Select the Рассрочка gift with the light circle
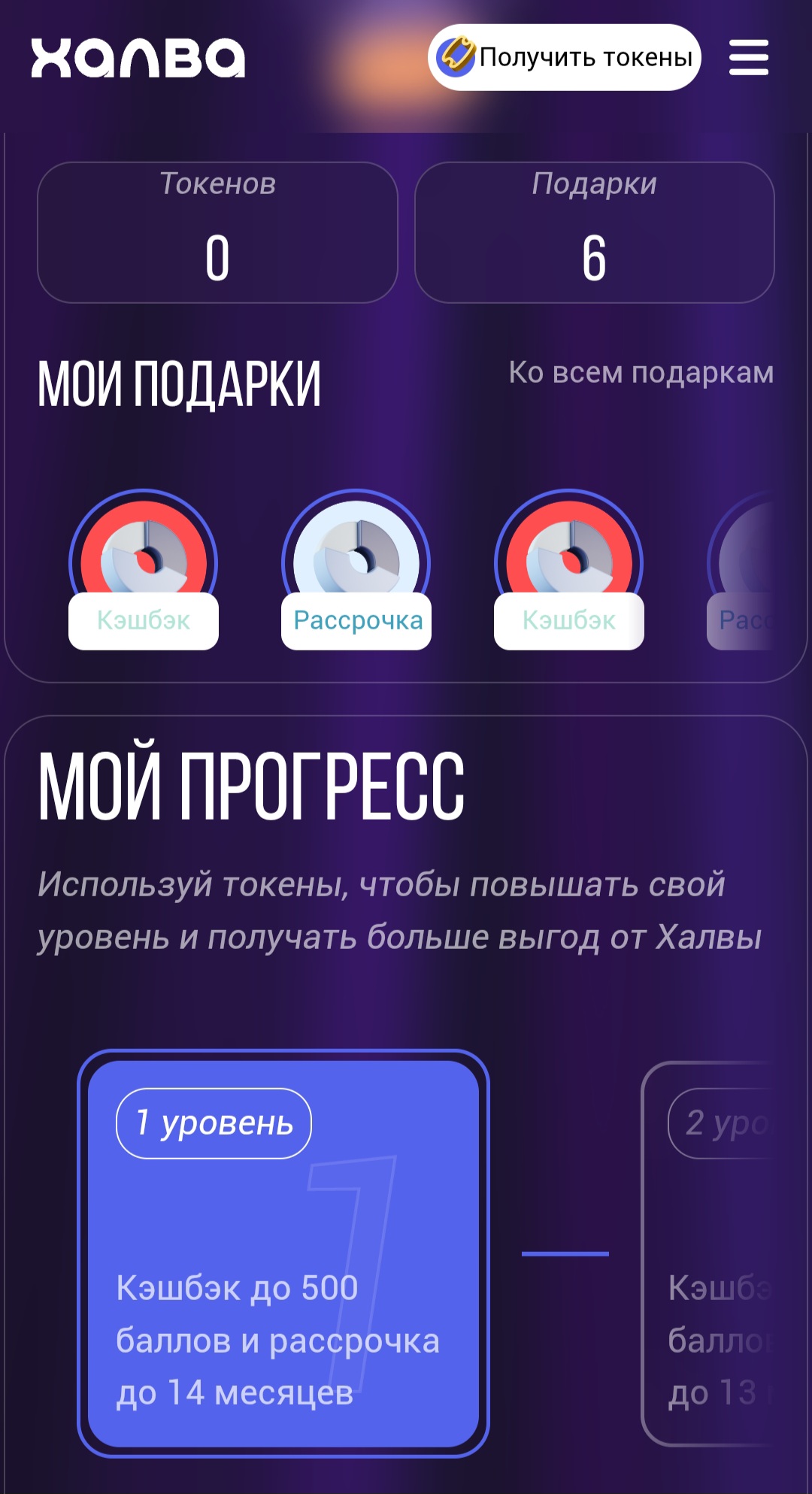This screenshot has height=1494, width=812. [x=356, y=569]
